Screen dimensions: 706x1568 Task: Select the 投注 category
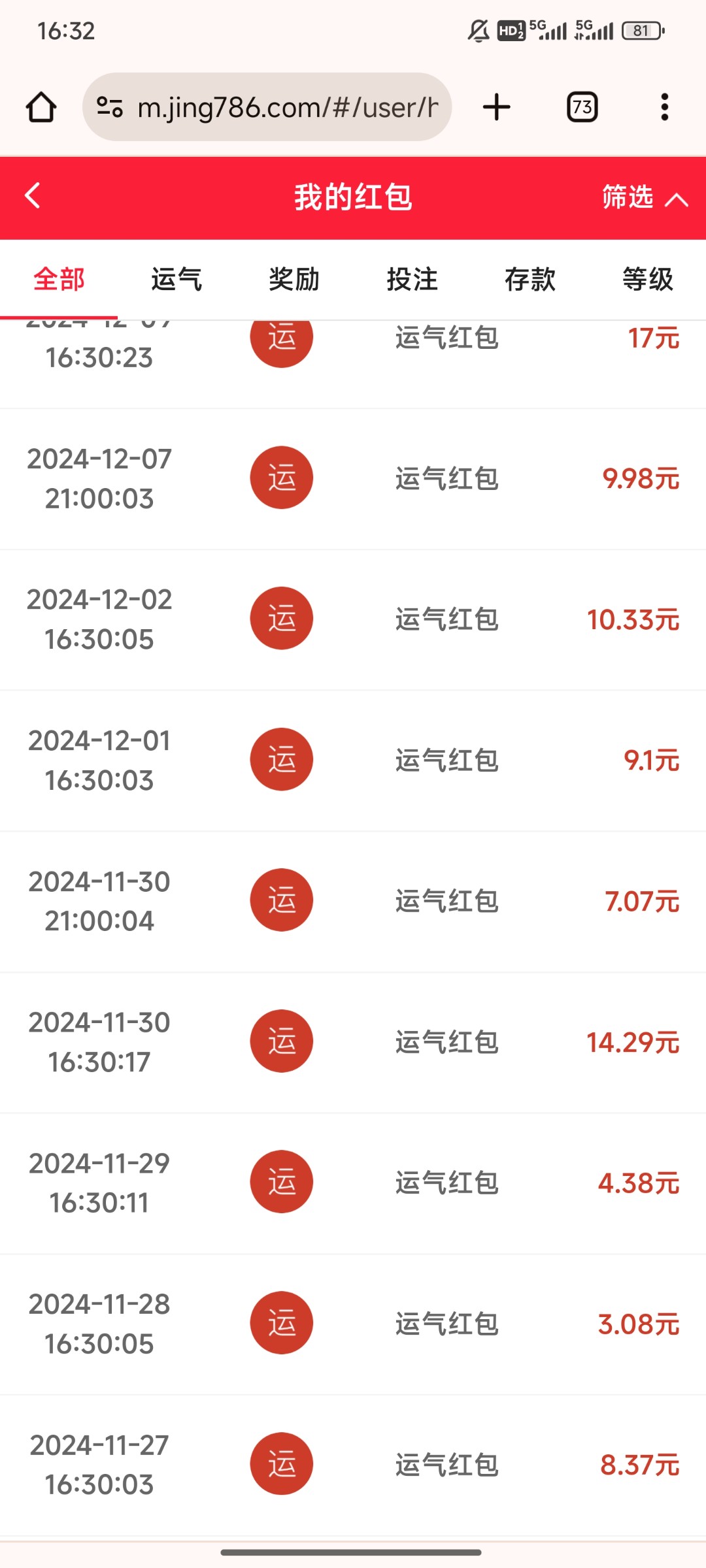click(412, 279)
